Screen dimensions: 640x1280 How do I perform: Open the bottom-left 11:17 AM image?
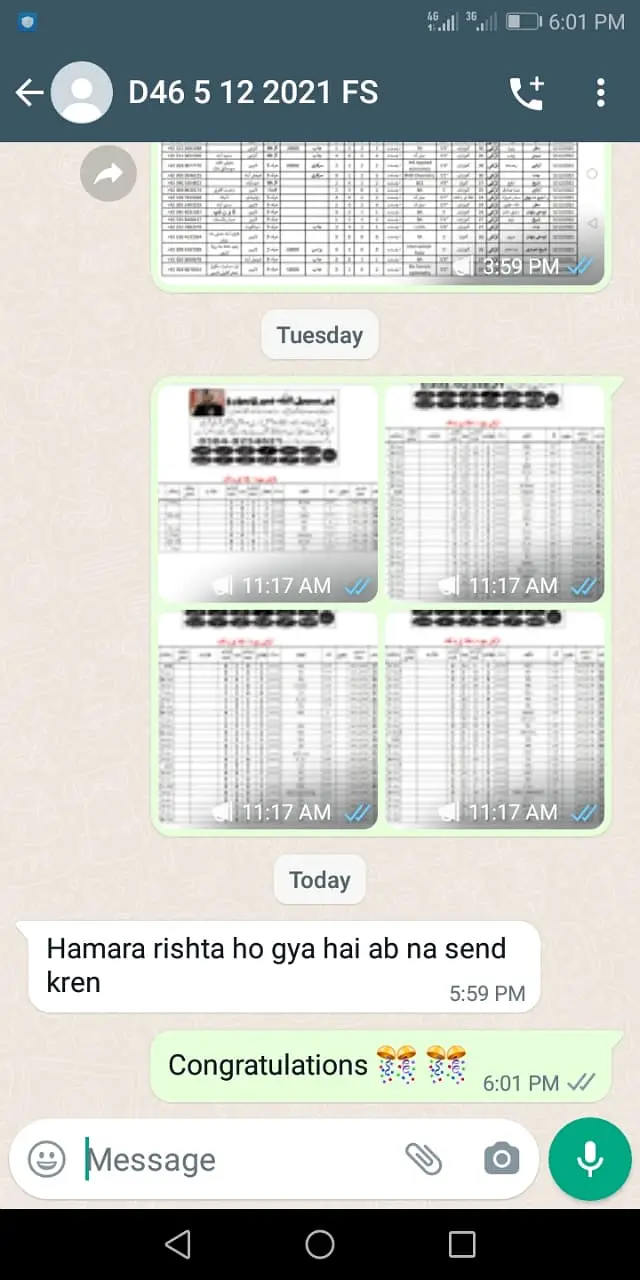268,720
